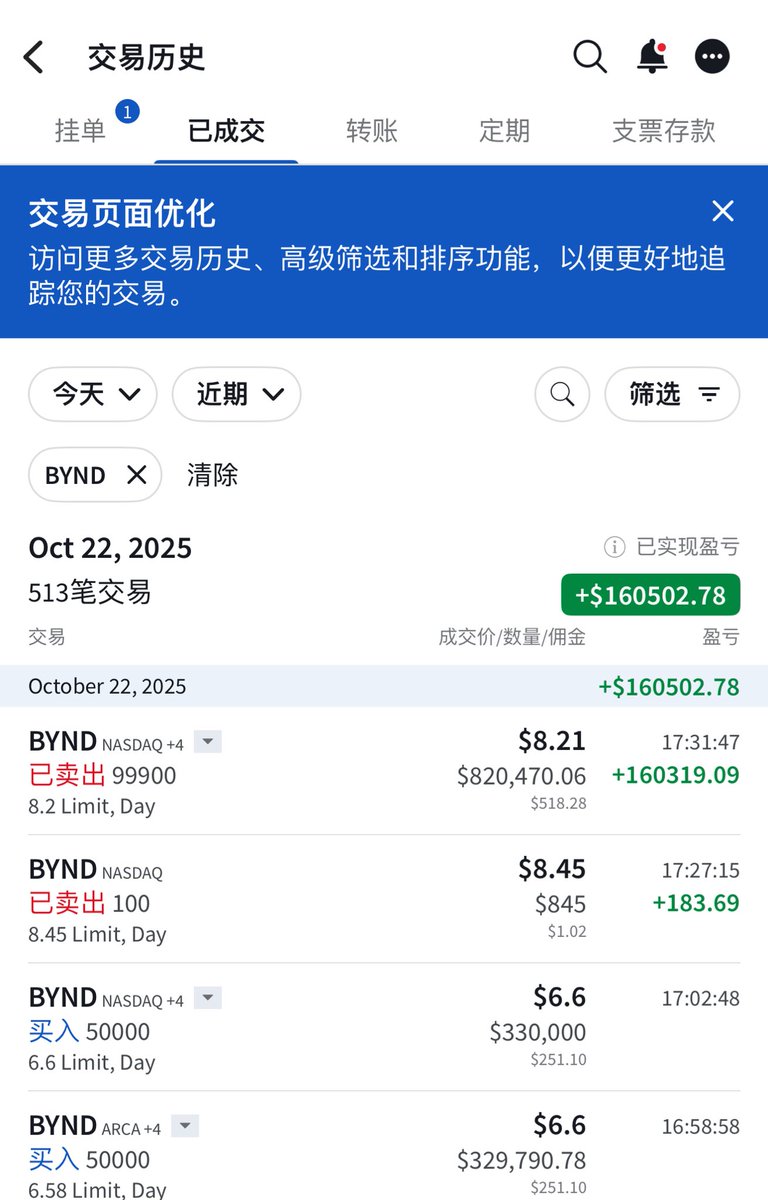
Task: Open the 定期 tab
Action: click(x=504, y=131)
